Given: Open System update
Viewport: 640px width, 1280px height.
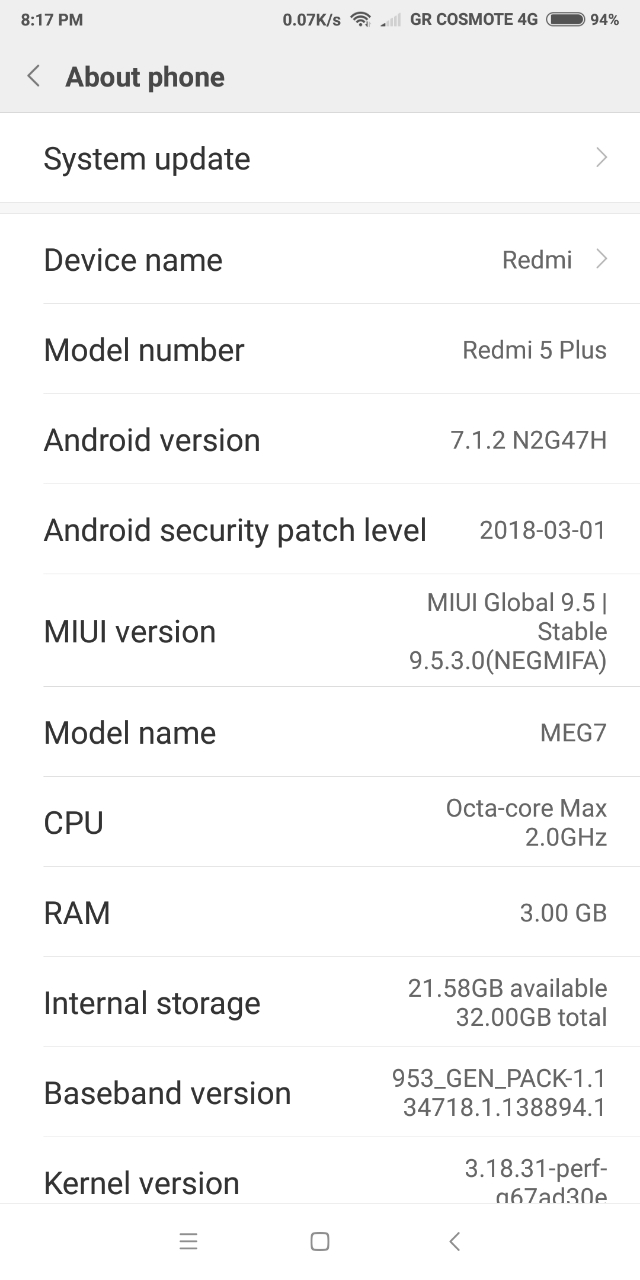Looking at the screenshot, I should tap(320, 159).
